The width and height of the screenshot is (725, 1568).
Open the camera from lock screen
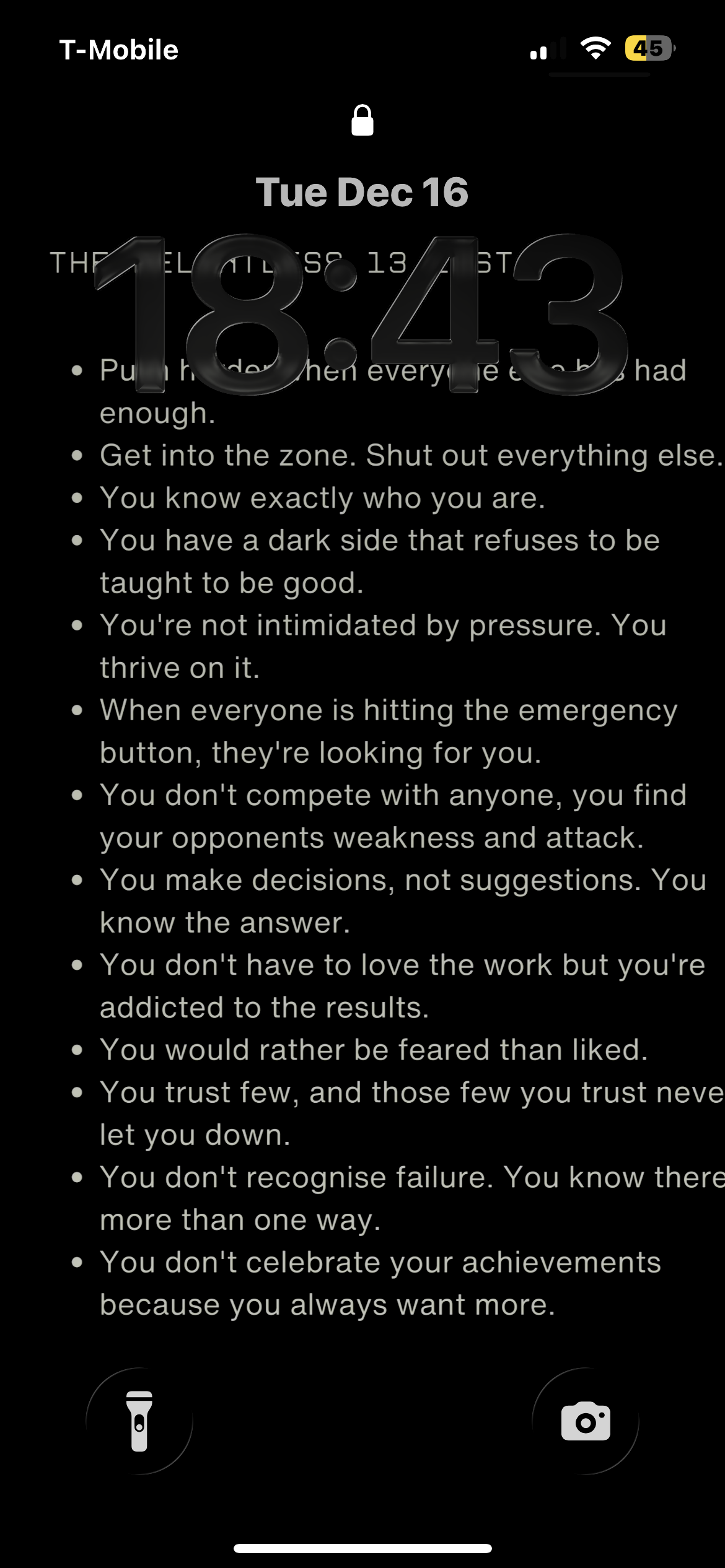pos(585,1421)
